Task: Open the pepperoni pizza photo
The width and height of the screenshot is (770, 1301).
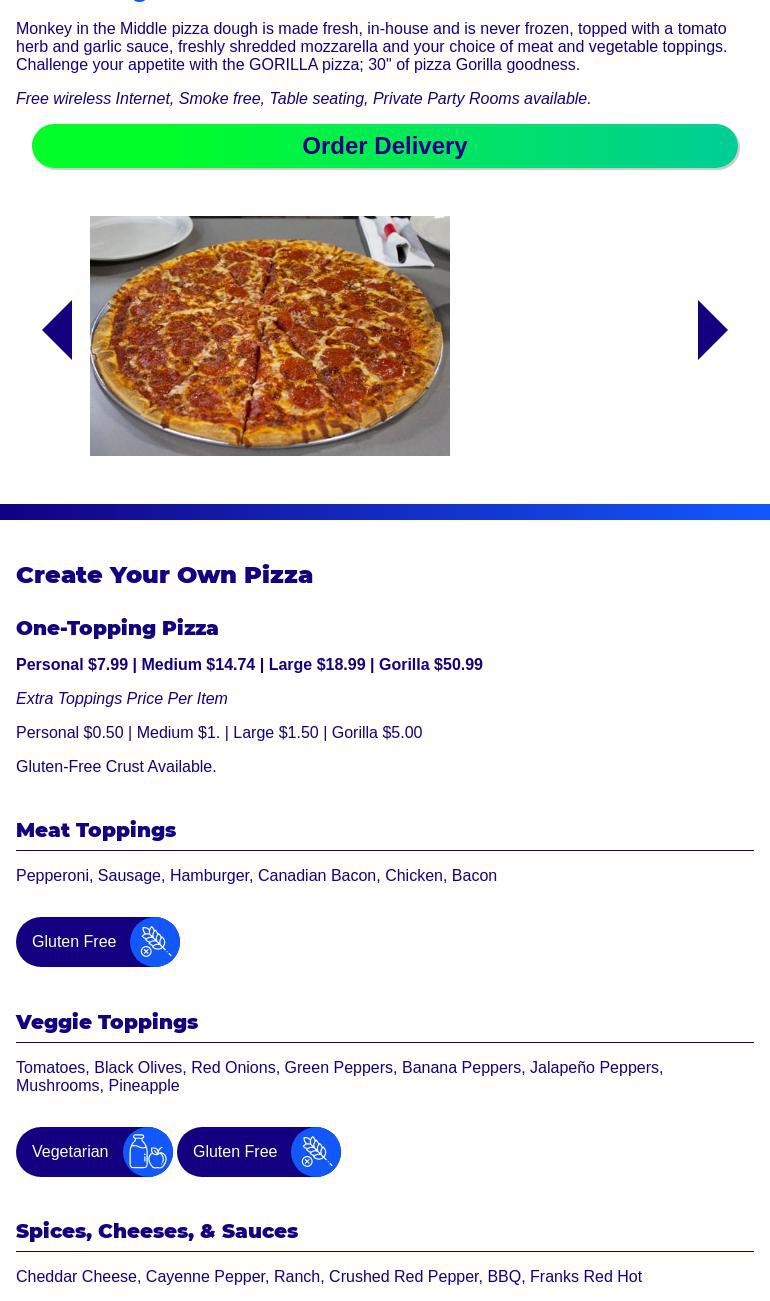Action: [x=270, y=336]
